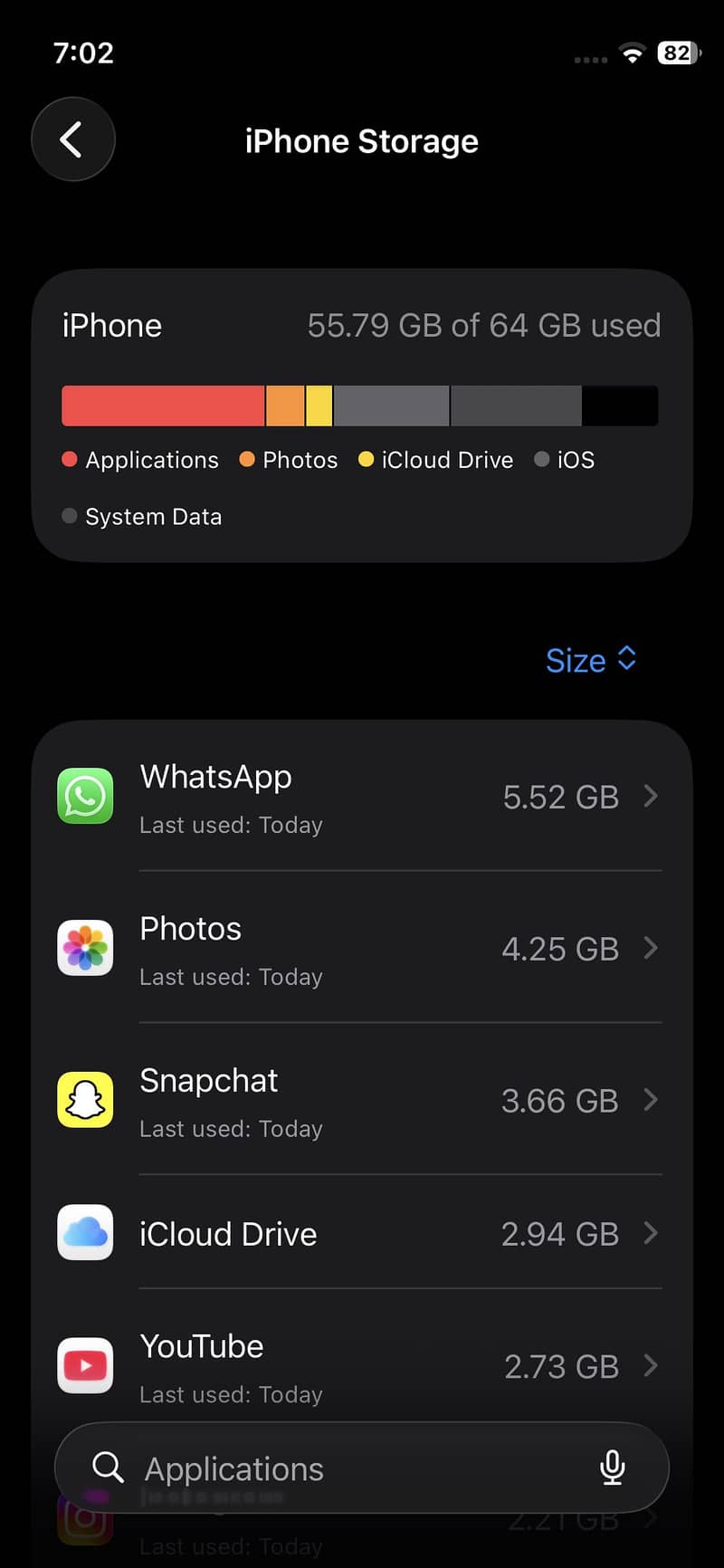Tap the Applications legend dot
The height and width of the screenshot is (1568, 724).
click(70, 459)
